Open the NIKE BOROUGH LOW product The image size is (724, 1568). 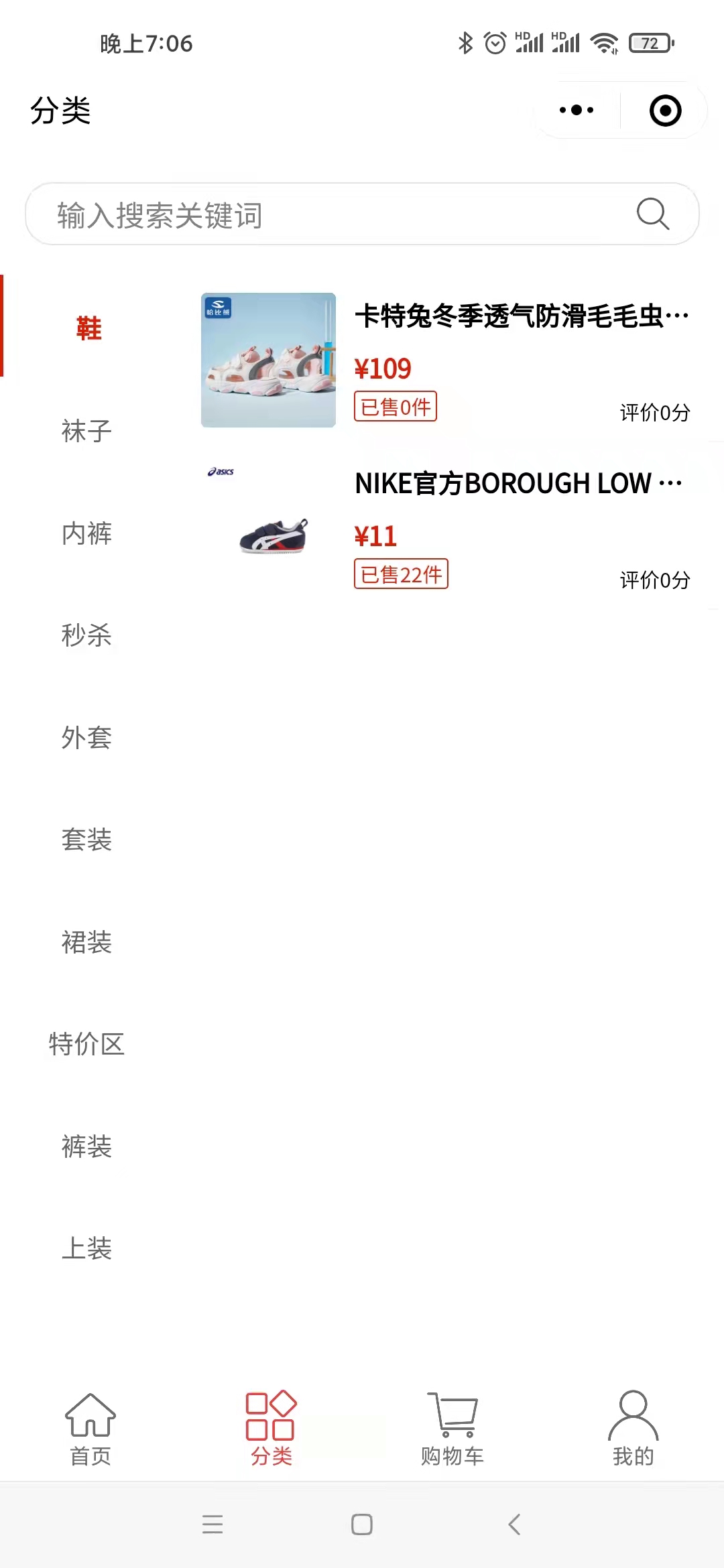coord(446,527)
